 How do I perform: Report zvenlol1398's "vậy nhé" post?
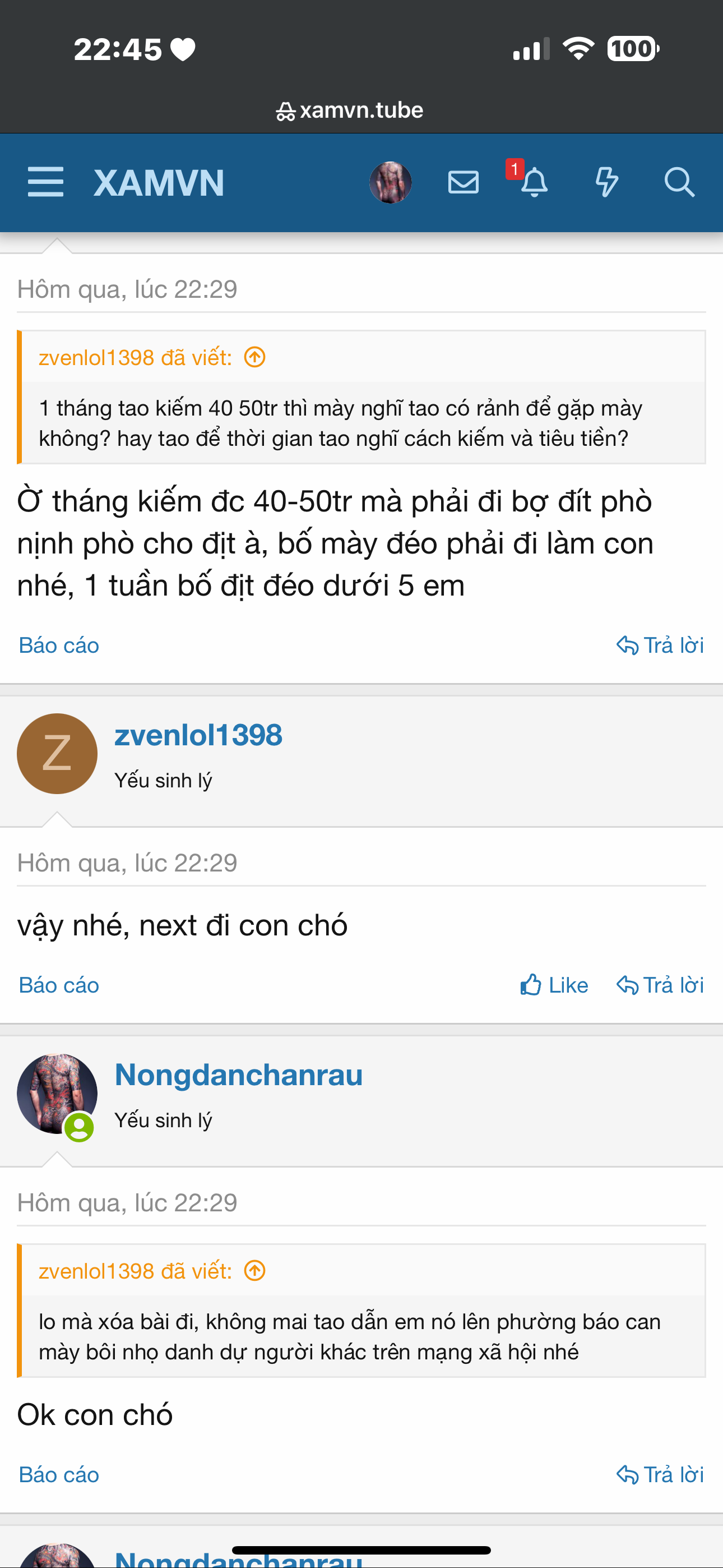pyautogui.click(x=59, y=985)
